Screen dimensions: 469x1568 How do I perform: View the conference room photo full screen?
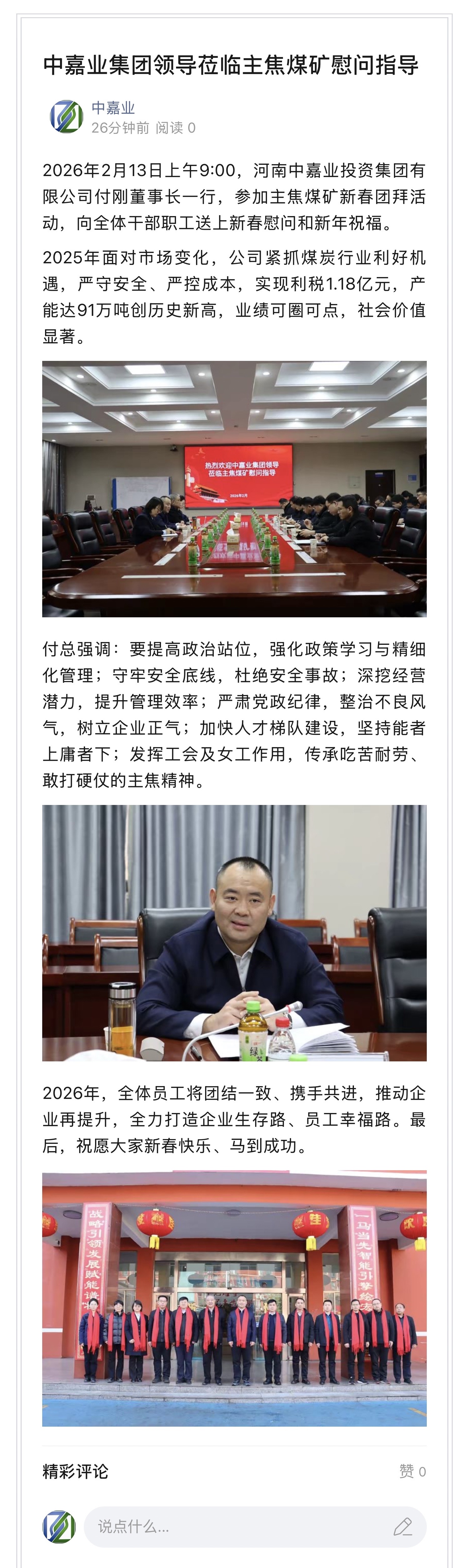(234, 489)
